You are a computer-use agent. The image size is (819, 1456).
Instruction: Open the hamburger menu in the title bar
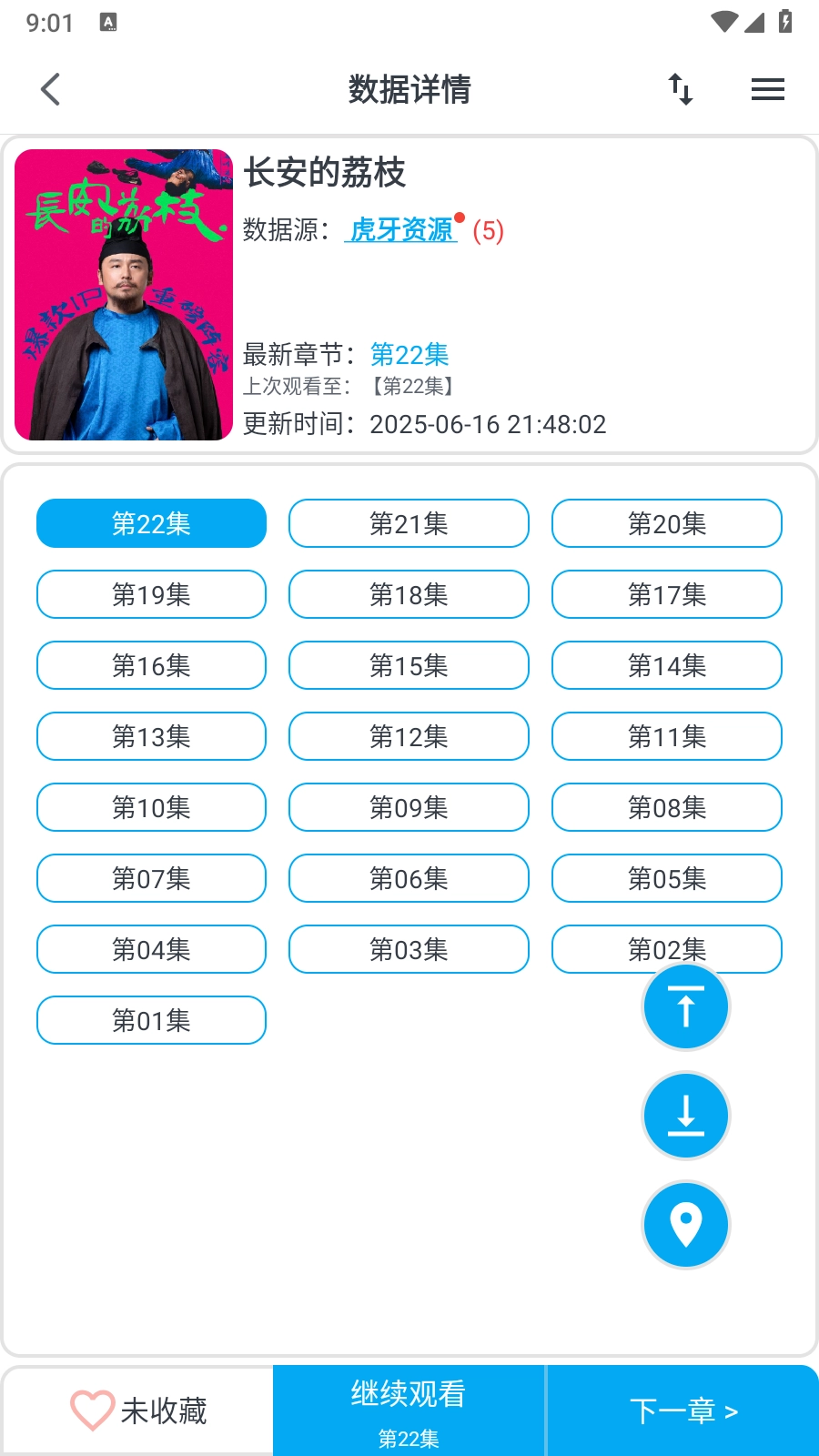(x=767, y=88)
